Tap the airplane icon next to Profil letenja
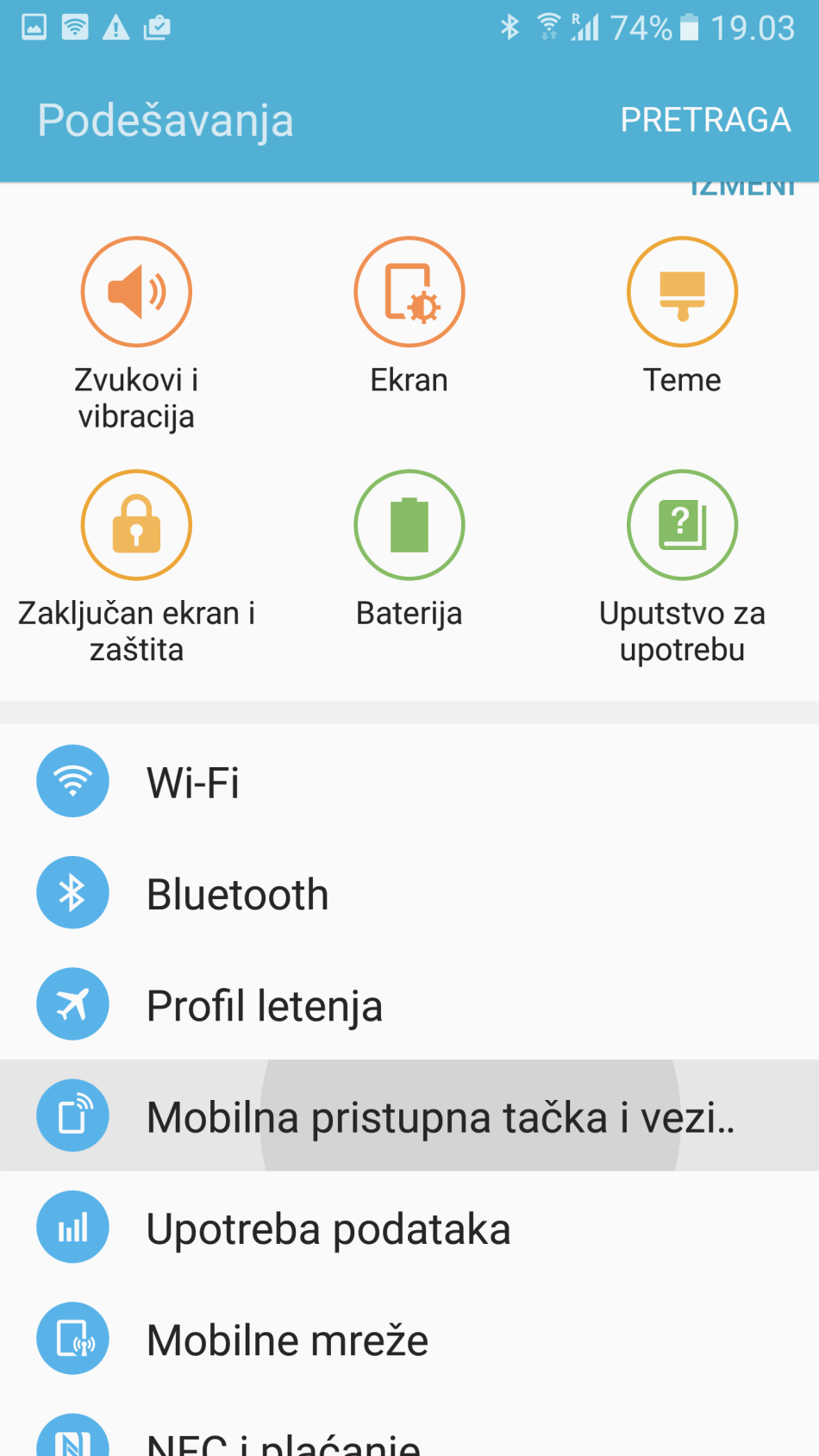The height and width of the screenshot is (1456, 819). [73, 1003]
